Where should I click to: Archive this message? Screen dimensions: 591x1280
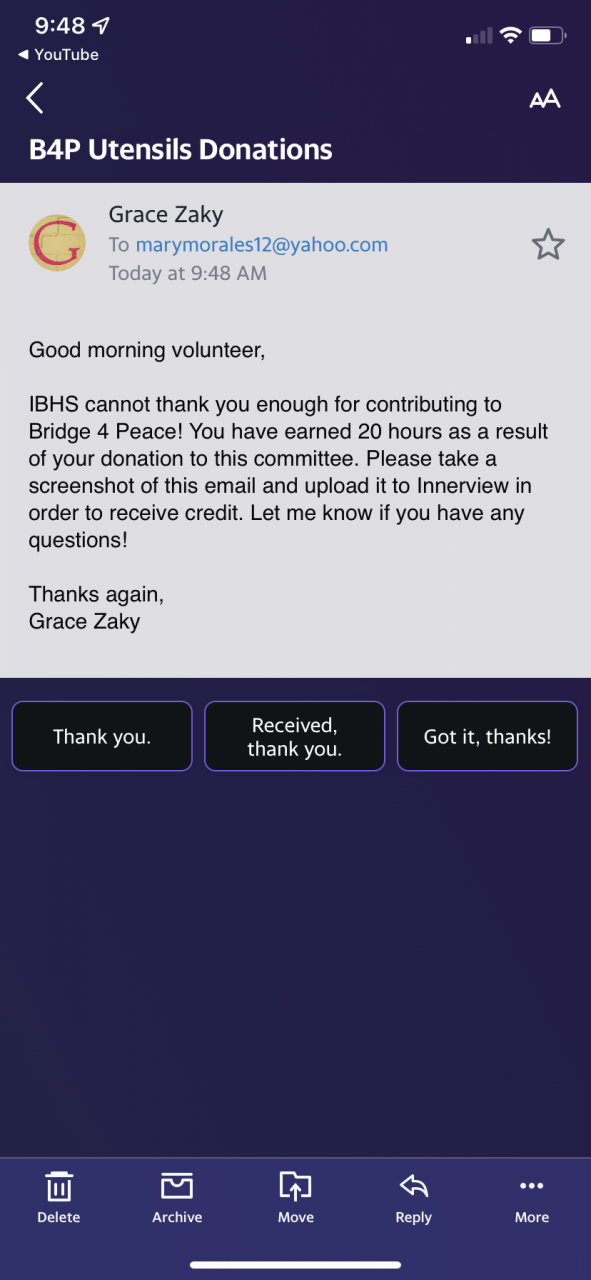click(x=177, y=1198)
